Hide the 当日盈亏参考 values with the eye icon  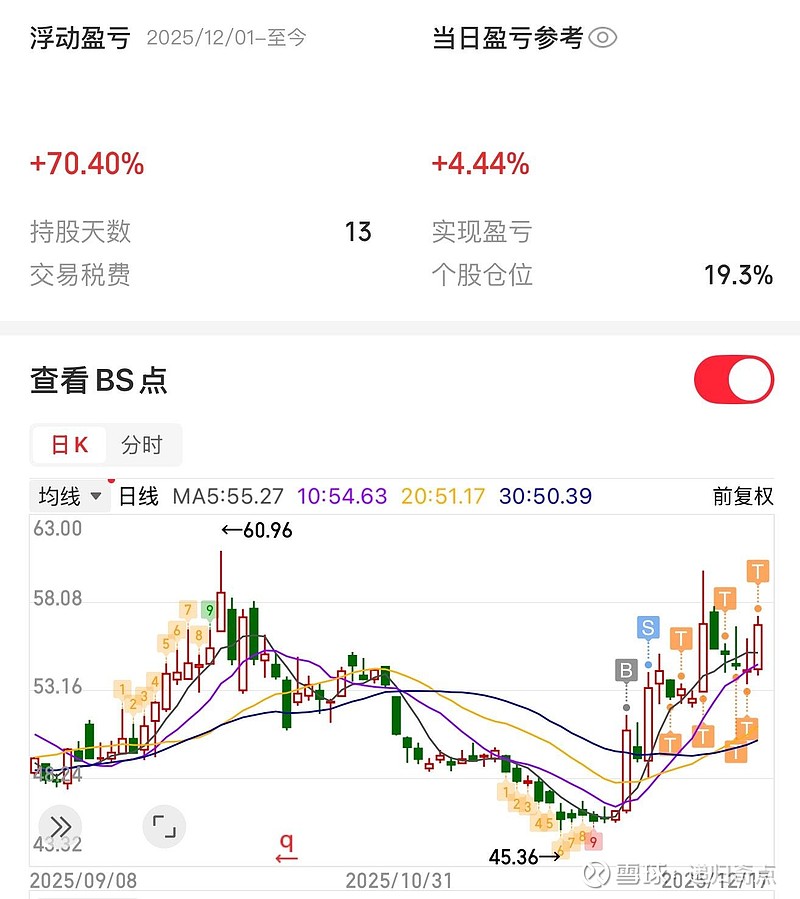tap(602, 38)
